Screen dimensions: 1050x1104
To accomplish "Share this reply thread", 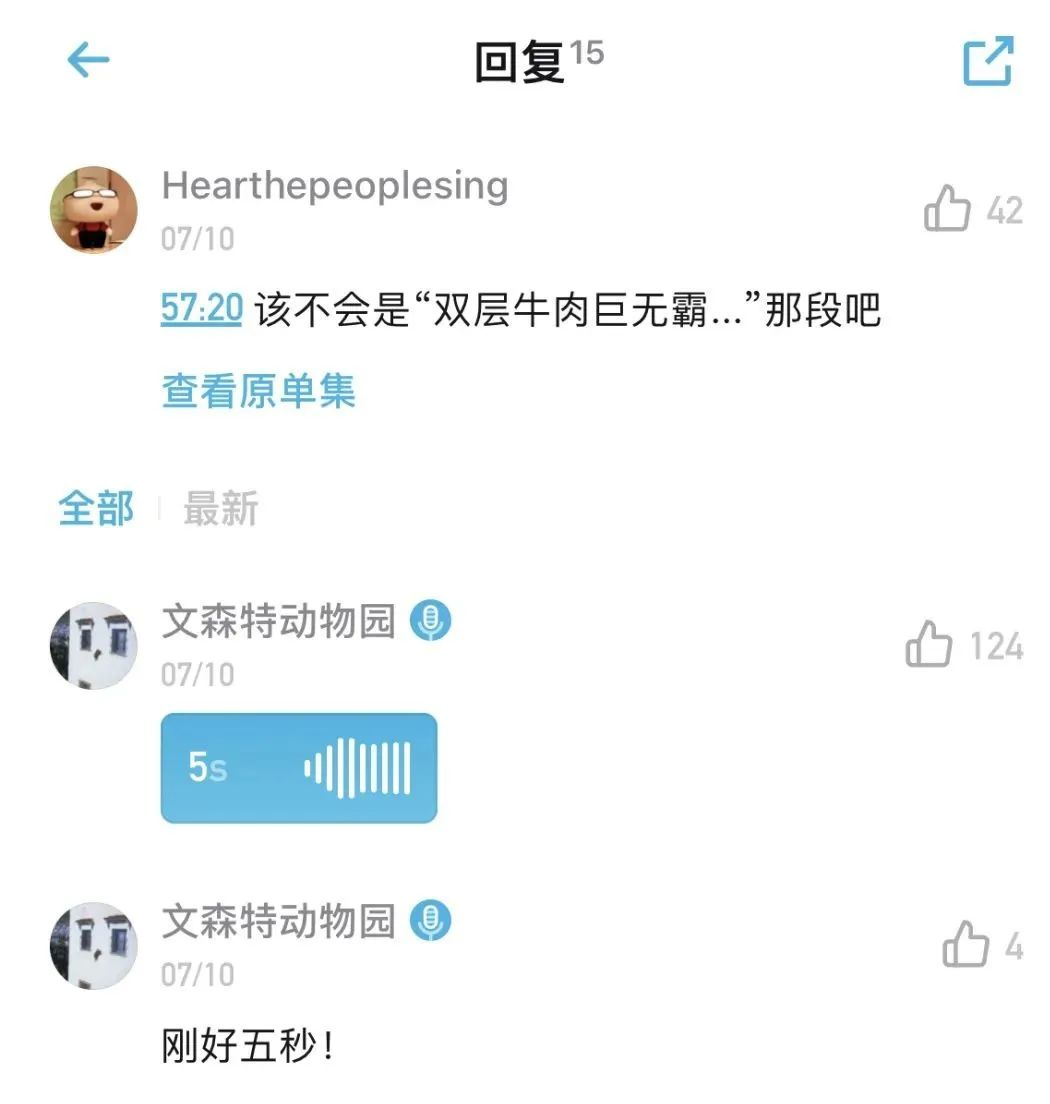I will click(x=987, y=61).
